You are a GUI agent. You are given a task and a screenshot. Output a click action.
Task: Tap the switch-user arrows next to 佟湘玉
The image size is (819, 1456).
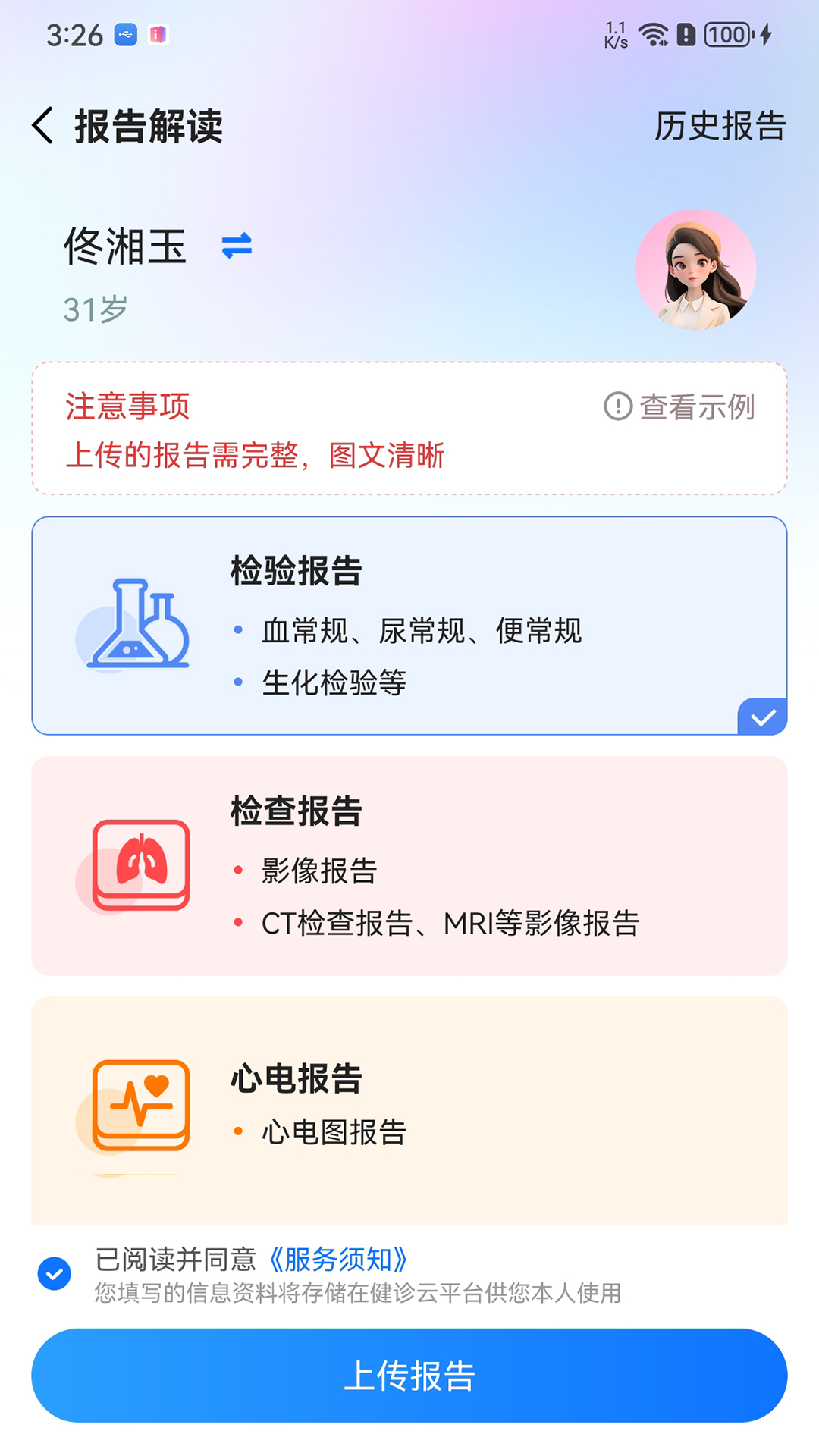click(235, 245)
